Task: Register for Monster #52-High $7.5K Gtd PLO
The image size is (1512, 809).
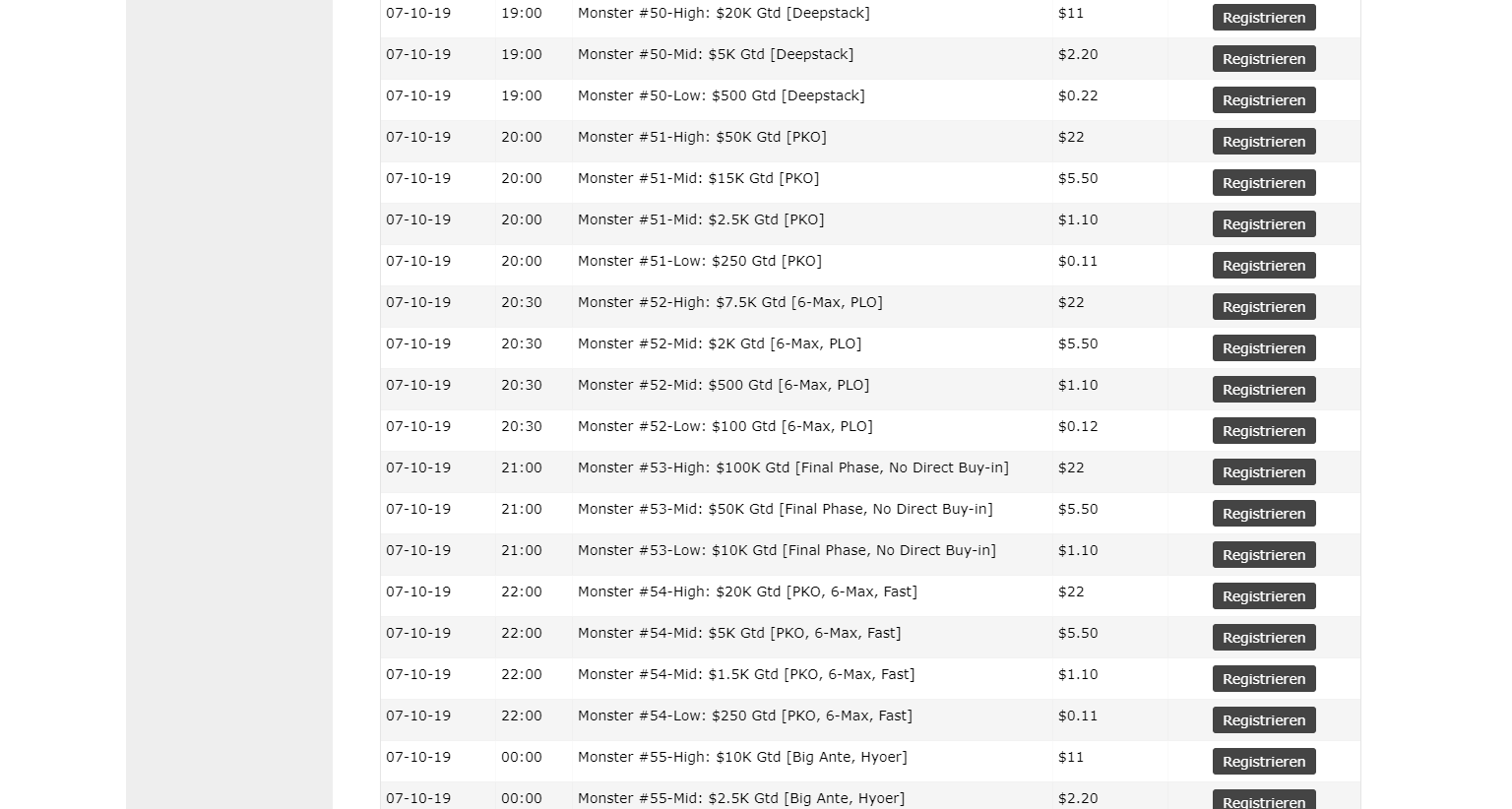Action: point(1264,307)
